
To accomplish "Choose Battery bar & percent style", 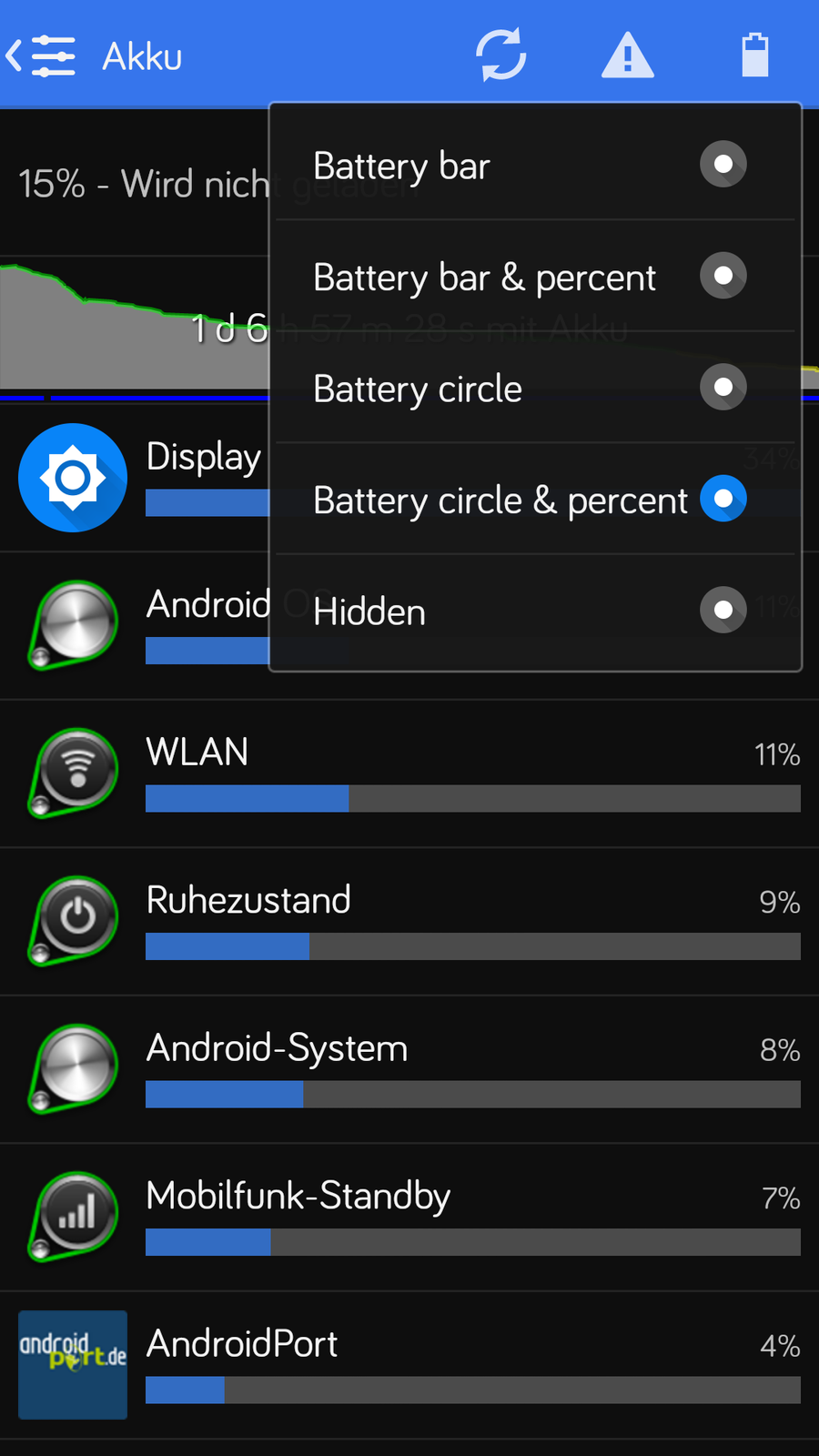I will pyautogui.click(x=535, y=277).
